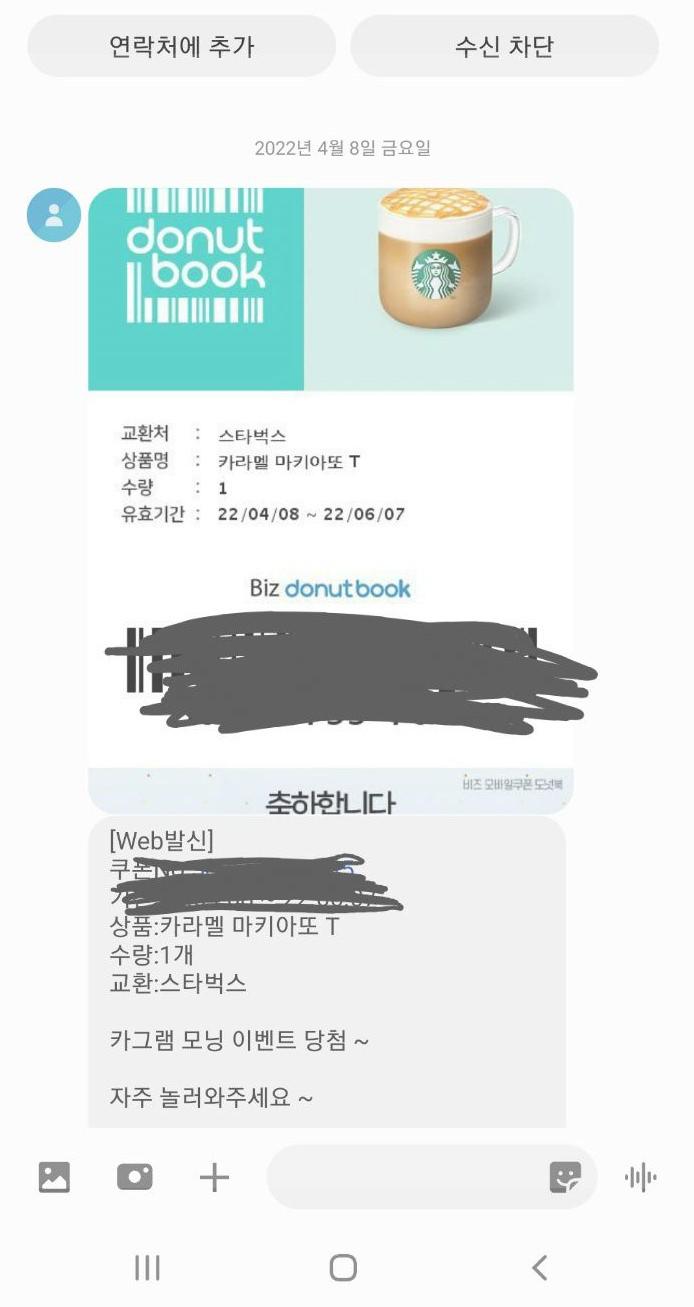Open the gallery attachment icon
Screen dimensions: 694x1307
54,1177
